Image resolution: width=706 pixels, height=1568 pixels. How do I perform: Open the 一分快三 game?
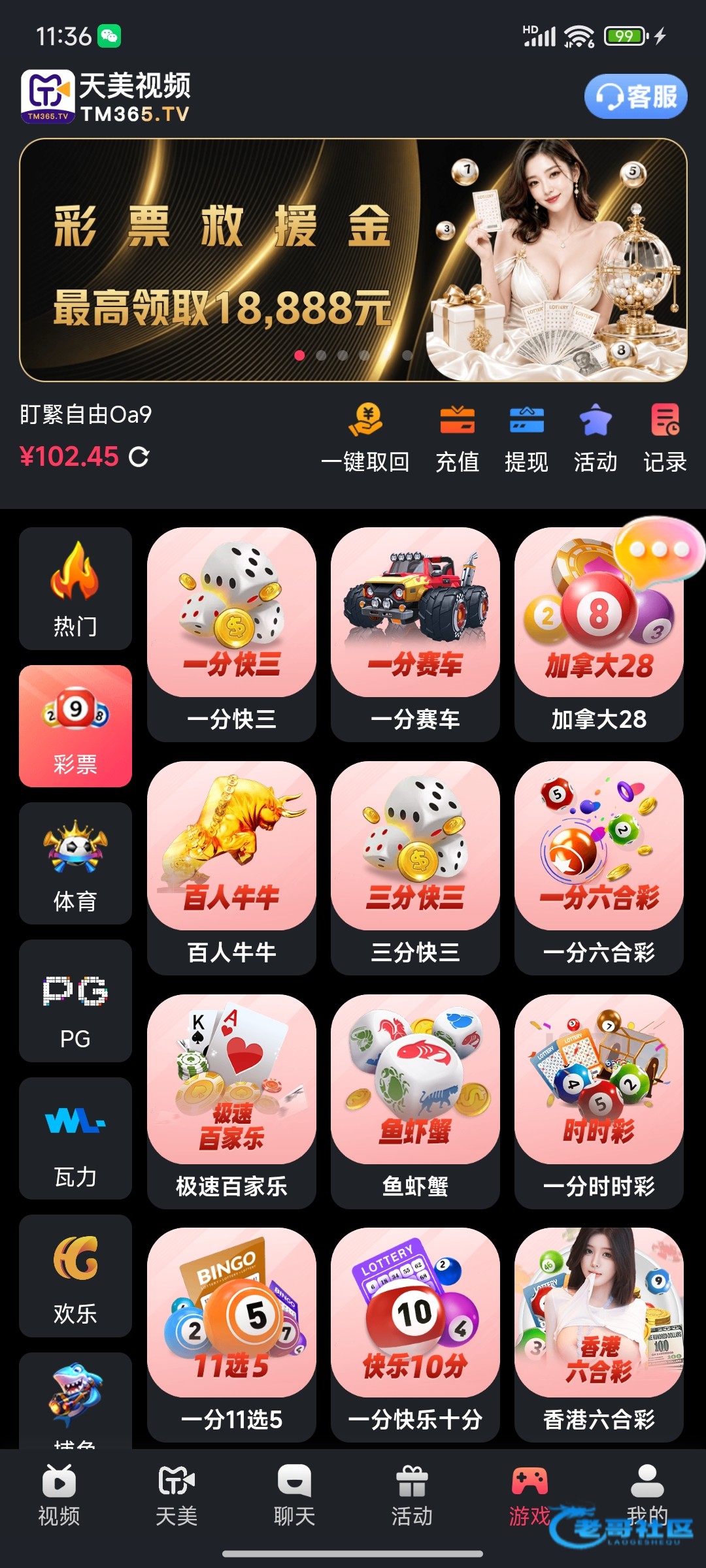[231, 634]
